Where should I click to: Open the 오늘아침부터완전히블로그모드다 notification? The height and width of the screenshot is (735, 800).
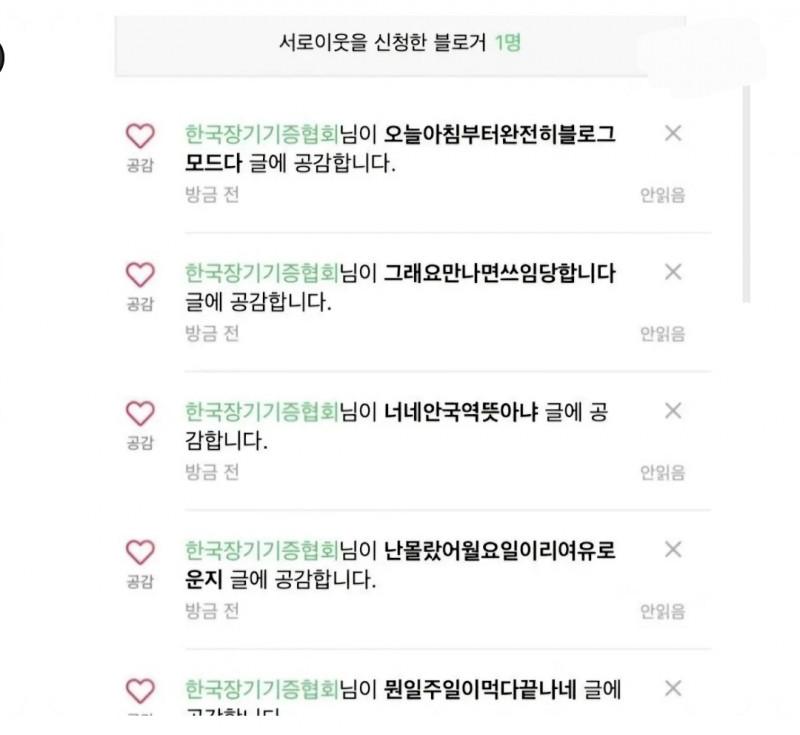[400, 150]
